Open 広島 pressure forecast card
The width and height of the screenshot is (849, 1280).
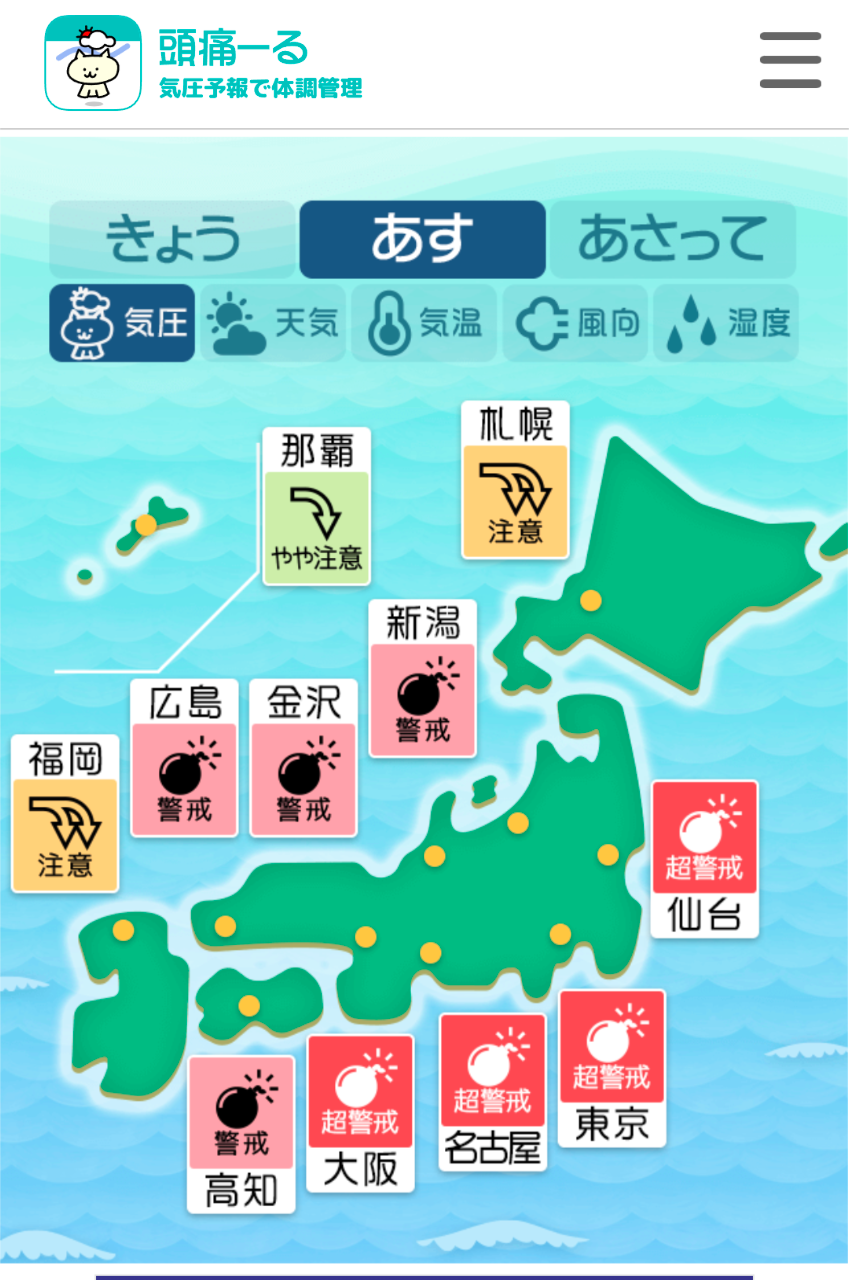[x=184, y=758]
